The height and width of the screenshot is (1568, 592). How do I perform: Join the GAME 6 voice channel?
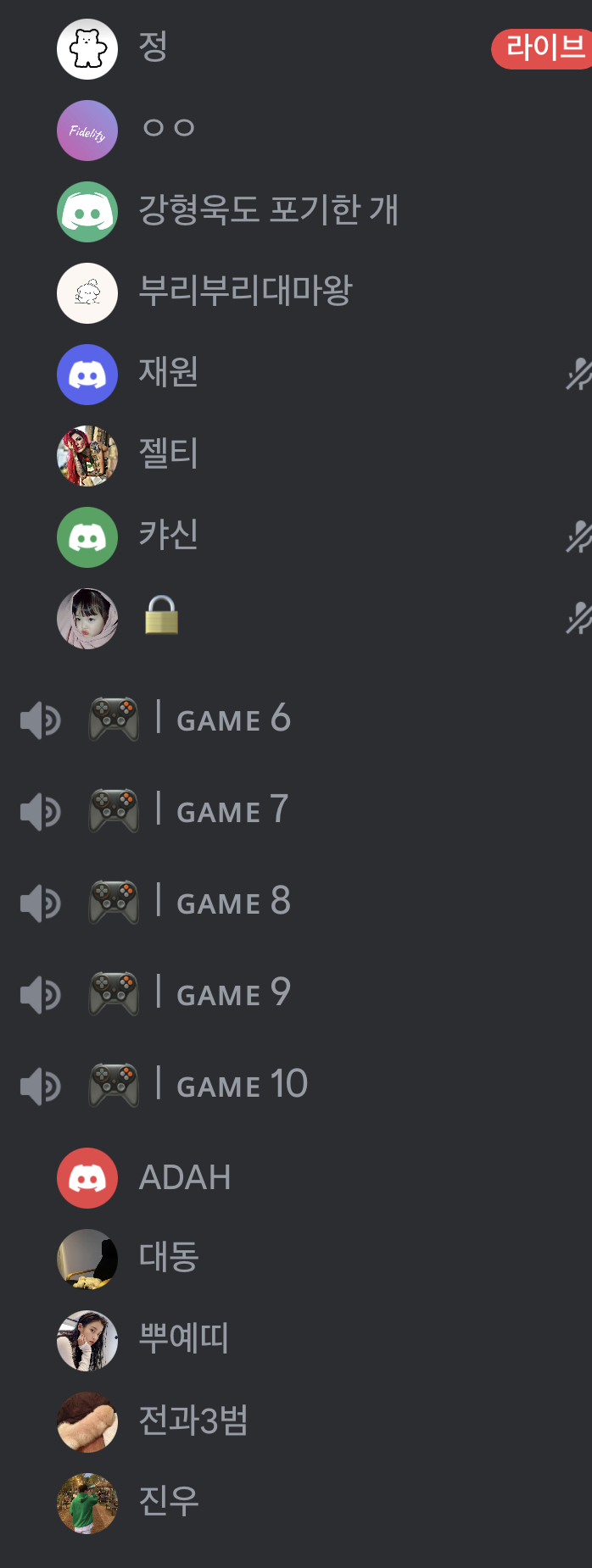(x=232, y=719)
